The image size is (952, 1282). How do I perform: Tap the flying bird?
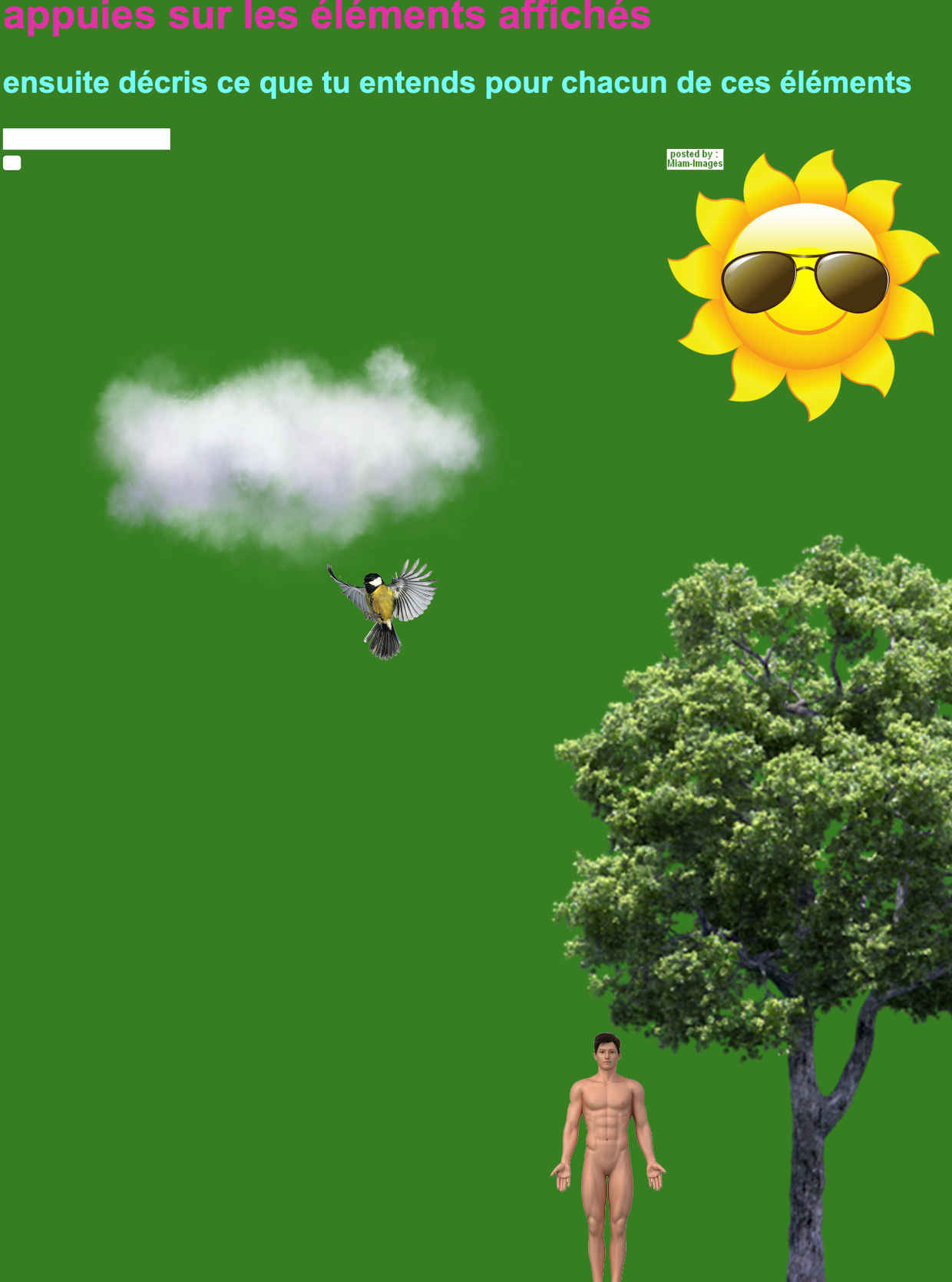[x=384, y=606]
